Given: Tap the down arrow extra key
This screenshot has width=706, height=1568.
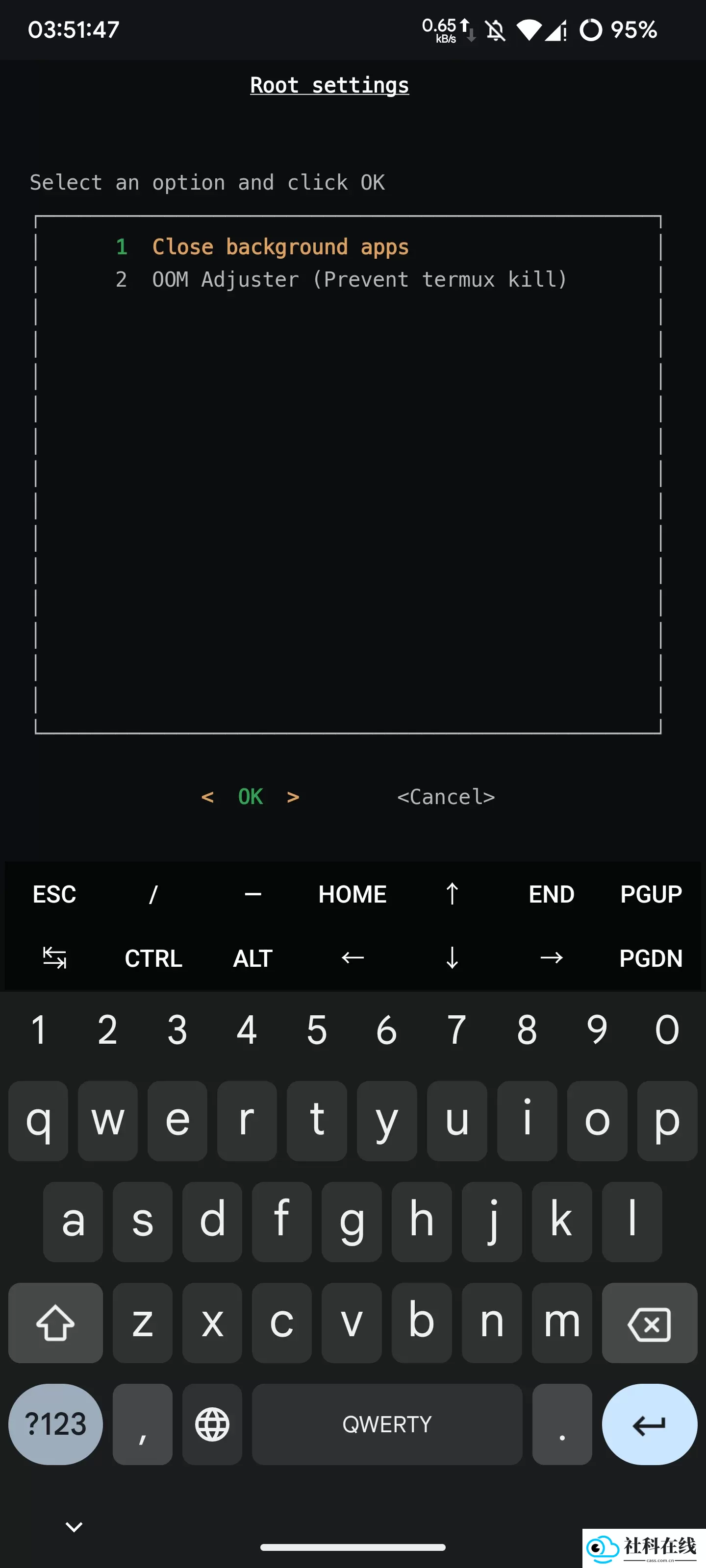Looking at the screenshot, I should click(x=452, y=958).
